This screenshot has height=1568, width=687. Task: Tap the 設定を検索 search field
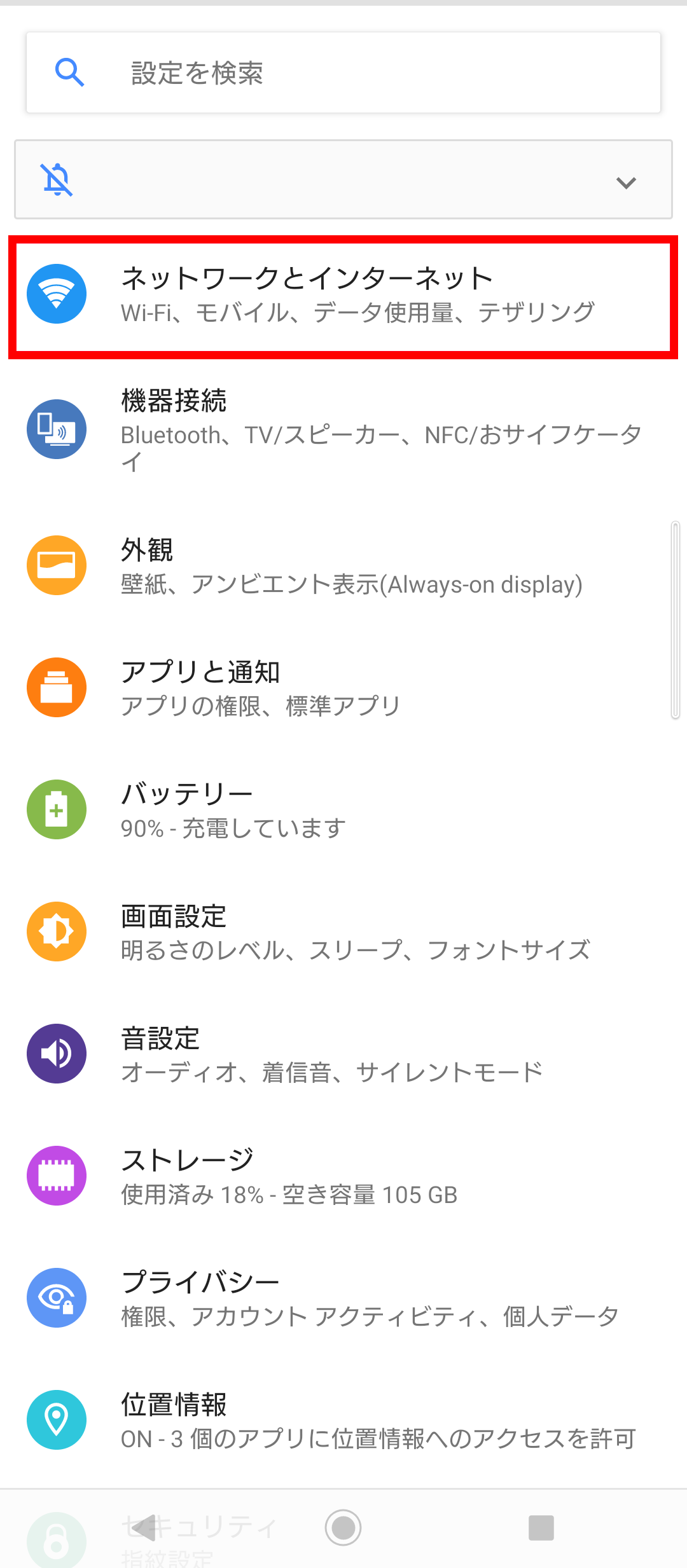tap(254, 72)
